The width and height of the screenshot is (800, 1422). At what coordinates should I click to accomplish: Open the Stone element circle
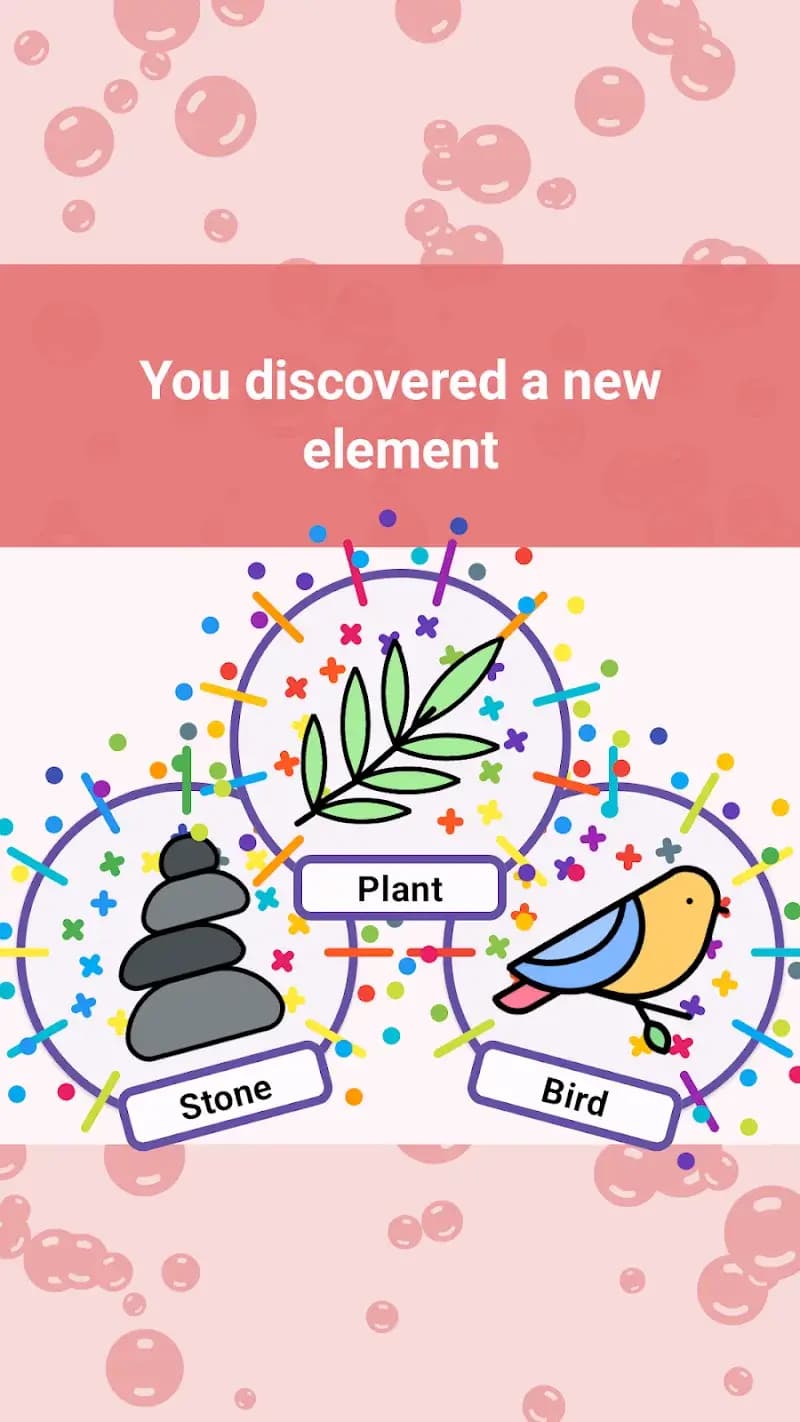pyautogui.click(x=190, y=950)
